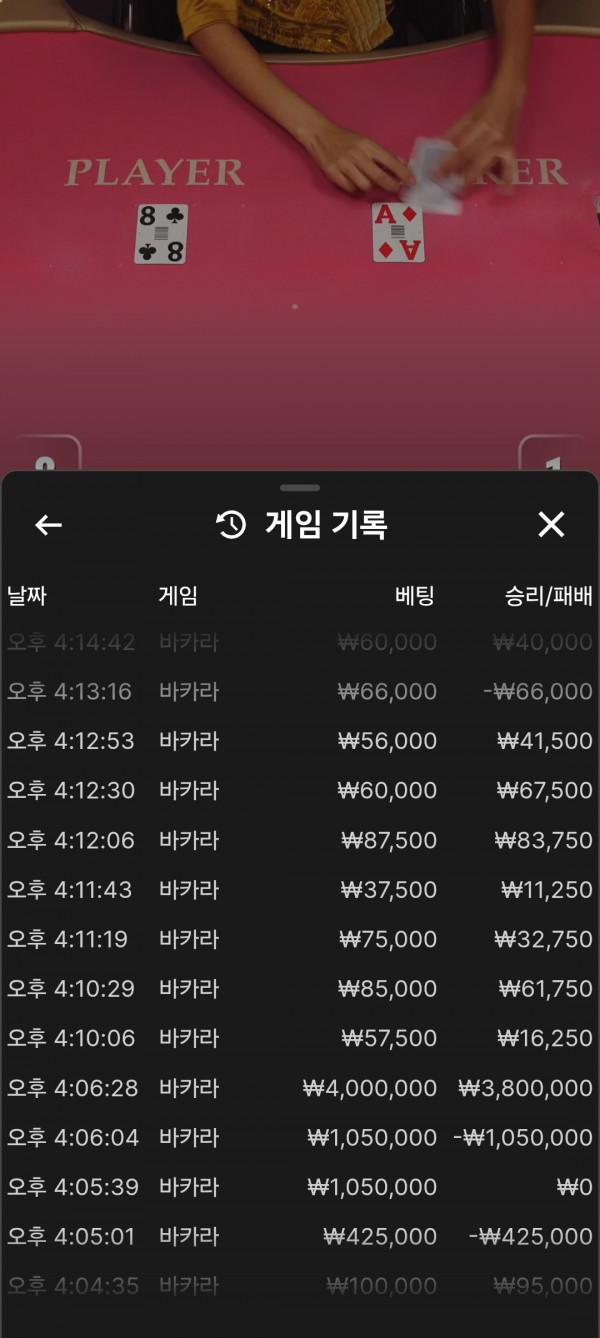Viewport: 600px width, 1338px height.
Task: Close the game history panel
Action: (551, 525)
